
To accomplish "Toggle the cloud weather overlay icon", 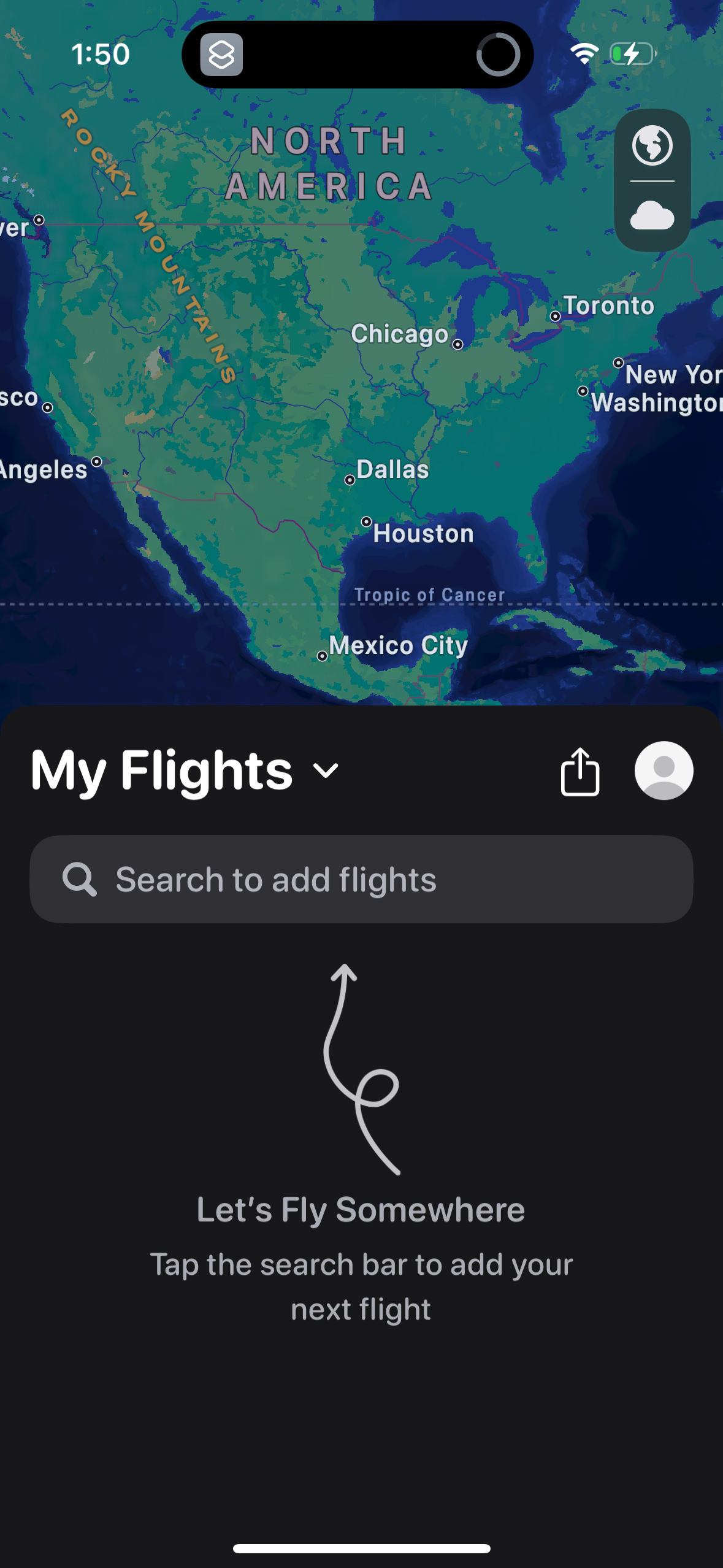I will [x=652, y=214].
